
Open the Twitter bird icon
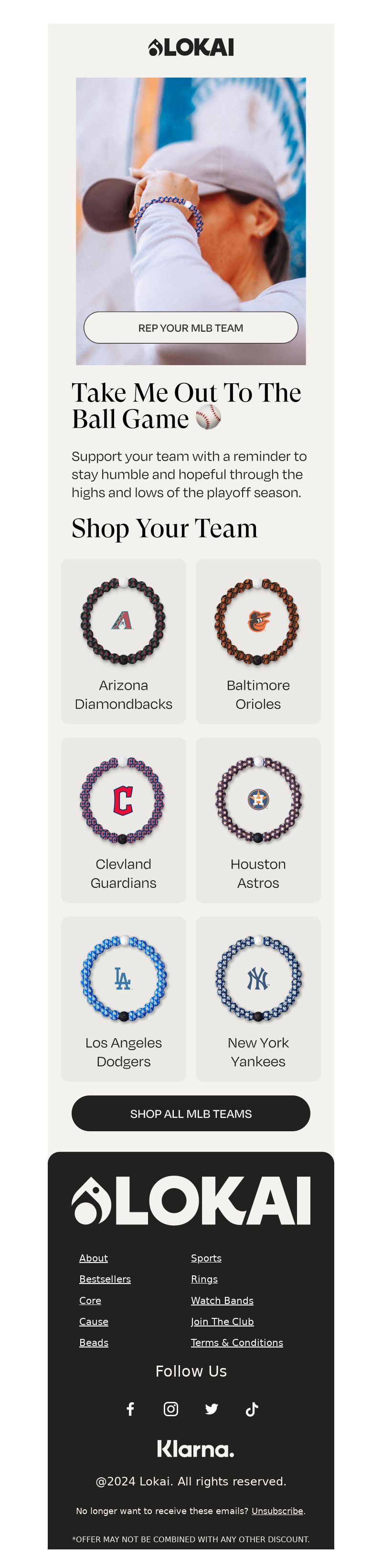coord(212,1409)
